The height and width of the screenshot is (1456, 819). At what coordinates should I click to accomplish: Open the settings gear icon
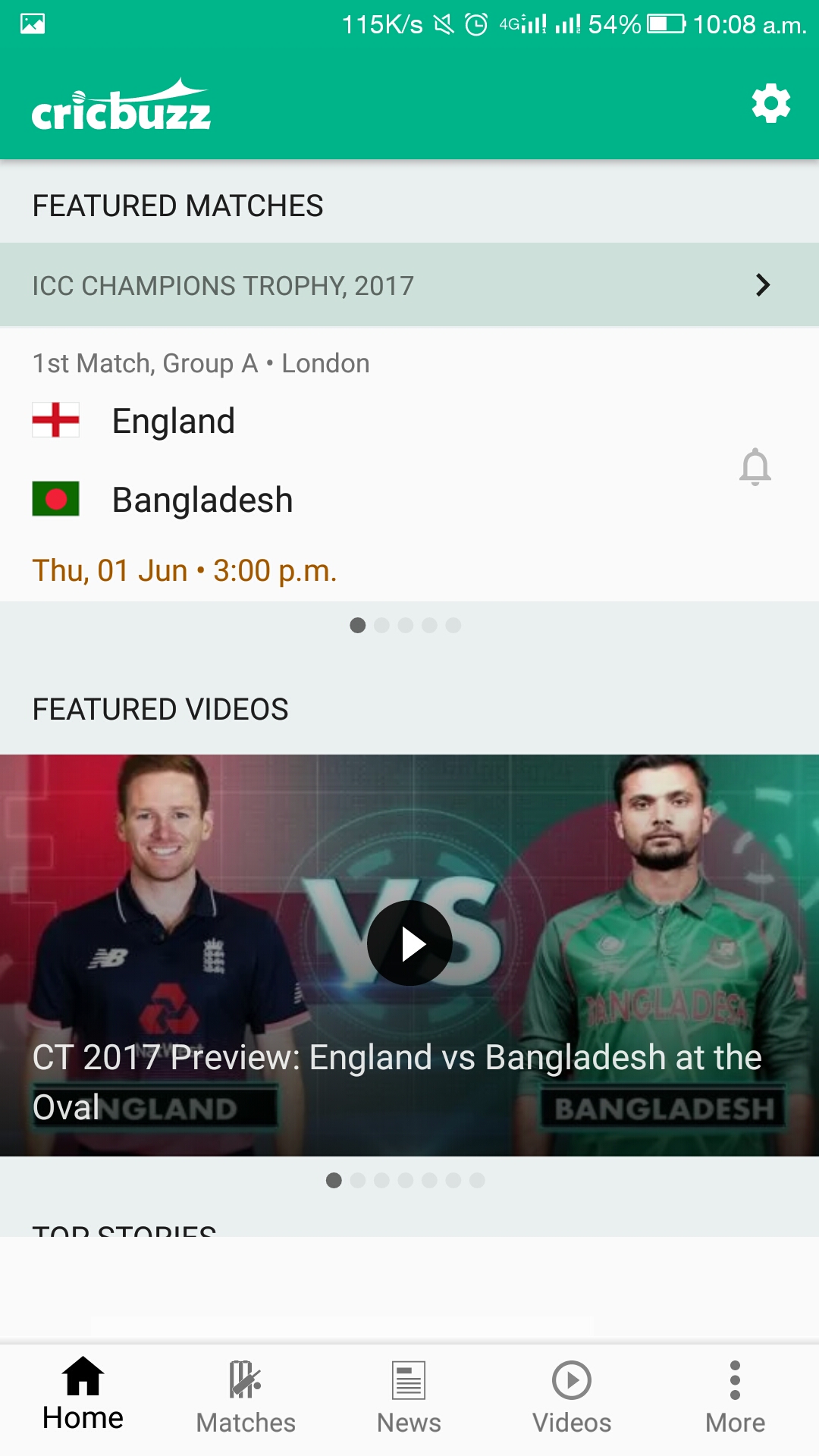tap(770, 103)
